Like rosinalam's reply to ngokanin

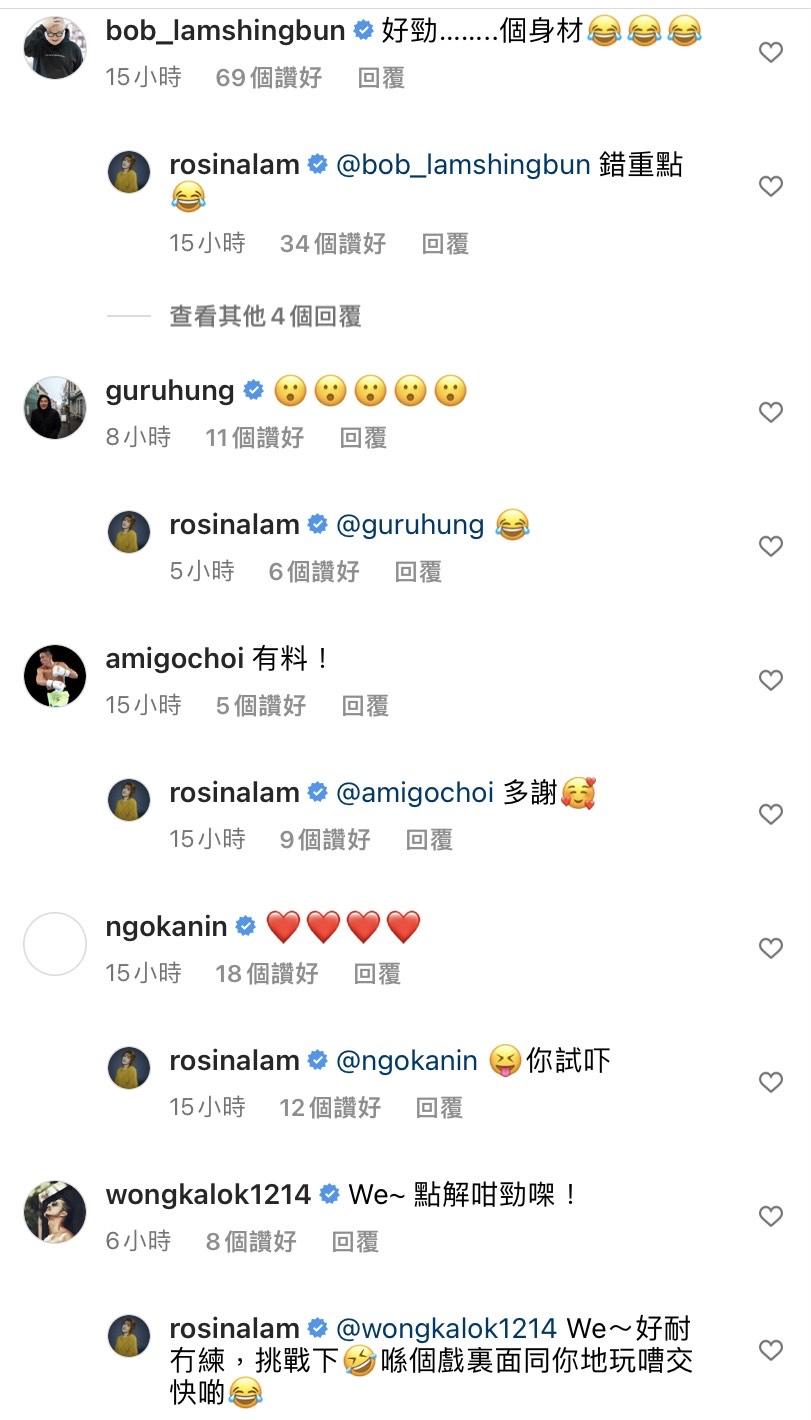tap(770, 1082)
